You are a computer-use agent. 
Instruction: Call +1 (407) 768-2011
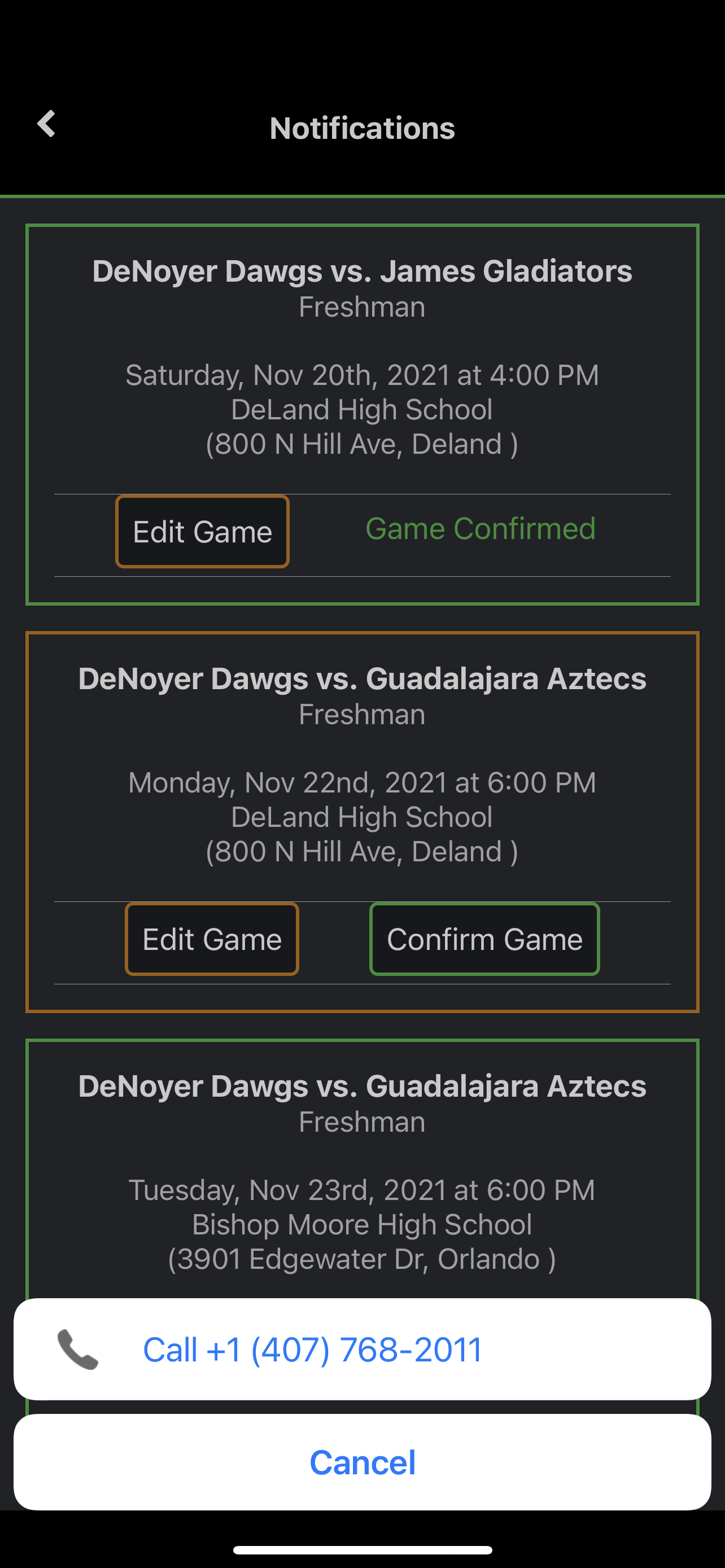(x=362, y=1349)
